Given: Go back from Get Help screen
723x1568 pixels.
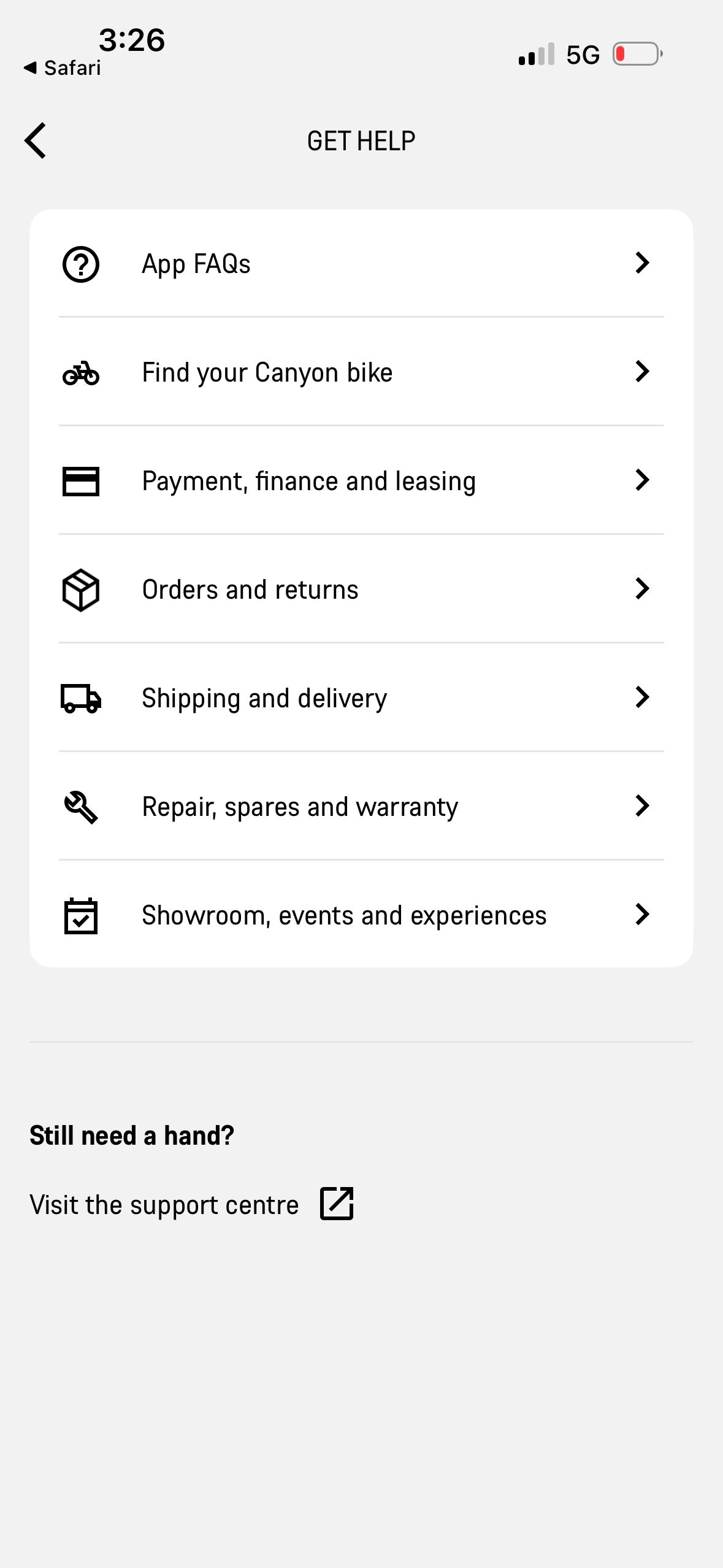Looking at the screenshot, I should pyautogui.click(x=36, y=140).
